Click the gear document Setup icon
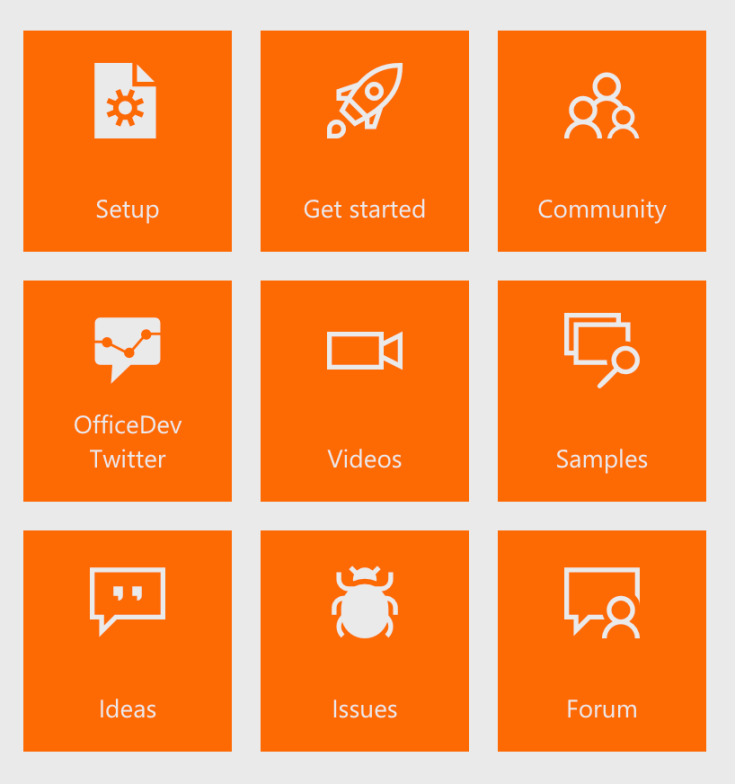Screen dimensions: 735x784 click(x=127, y=100)
